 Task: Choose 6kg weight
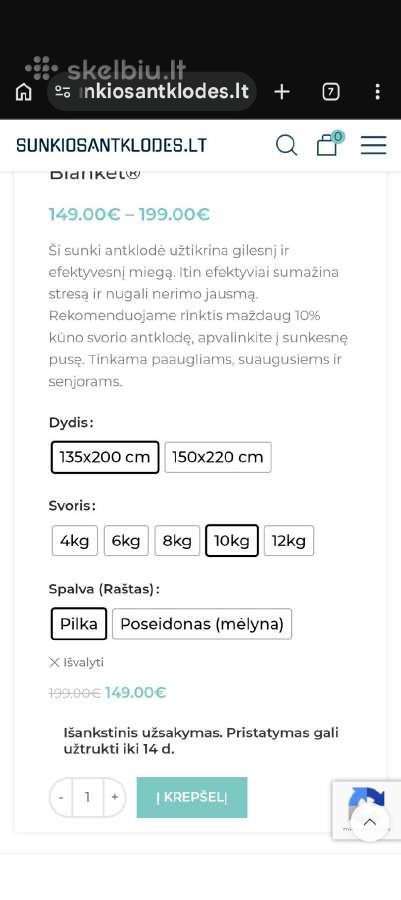(x=126, y=541)
